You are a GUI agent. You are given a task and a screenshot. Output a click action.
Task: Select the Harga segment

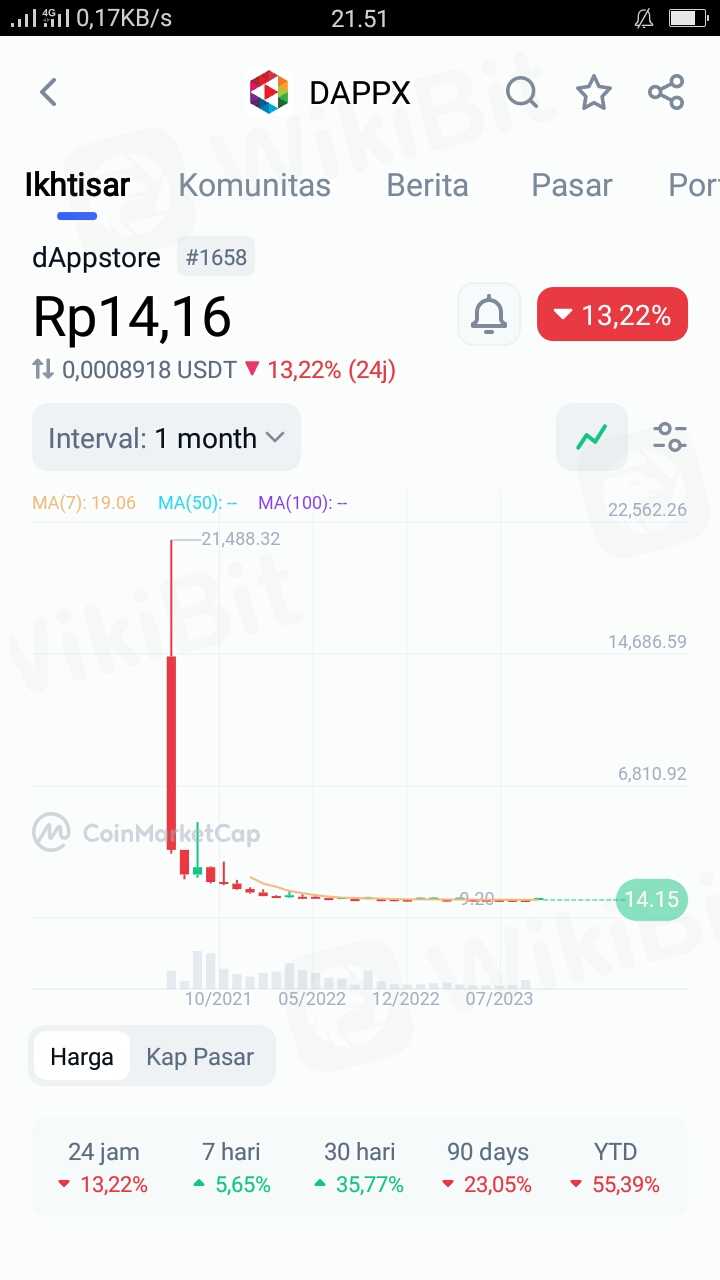(x=82, y=1057)
